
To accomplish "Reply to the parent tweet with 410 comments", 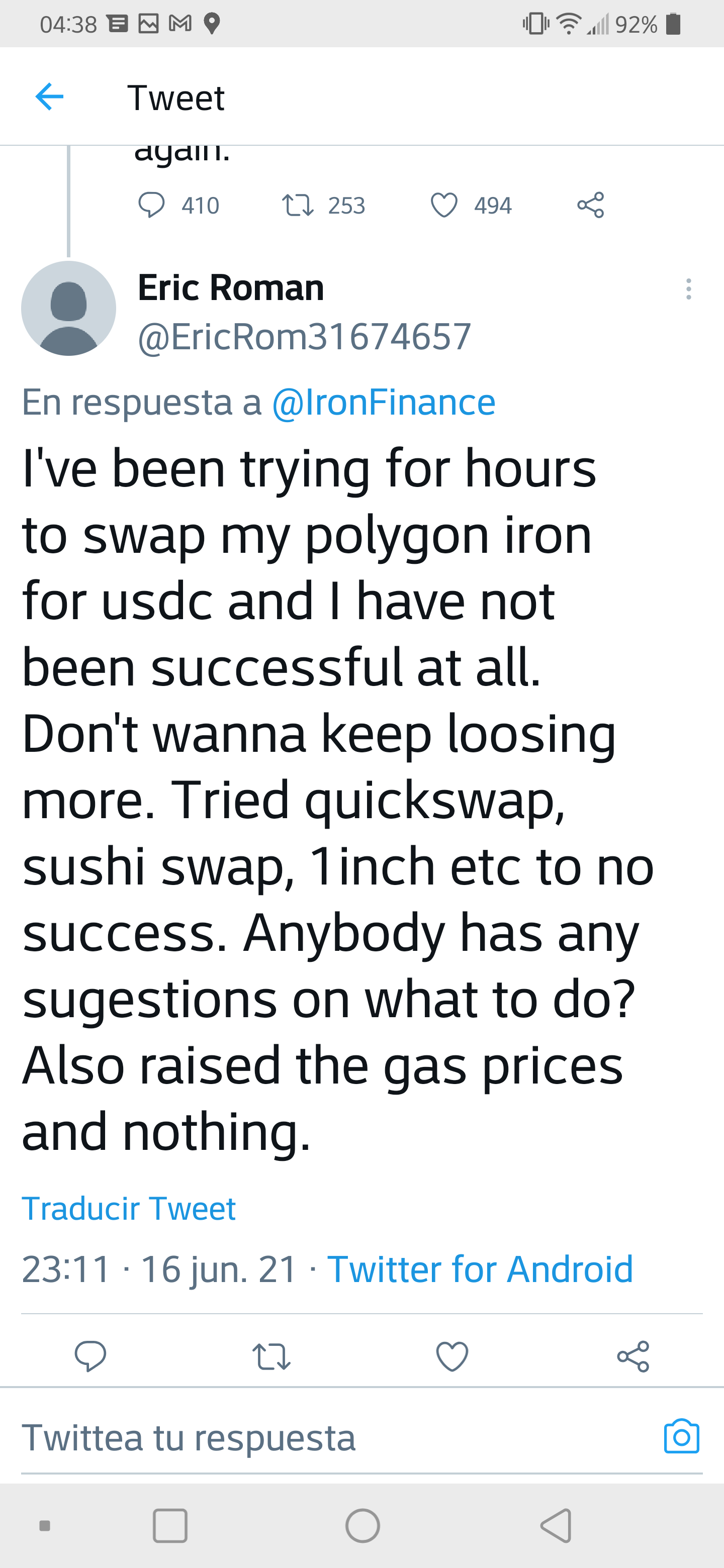I will pyautogui.click(x=152, y=205).
